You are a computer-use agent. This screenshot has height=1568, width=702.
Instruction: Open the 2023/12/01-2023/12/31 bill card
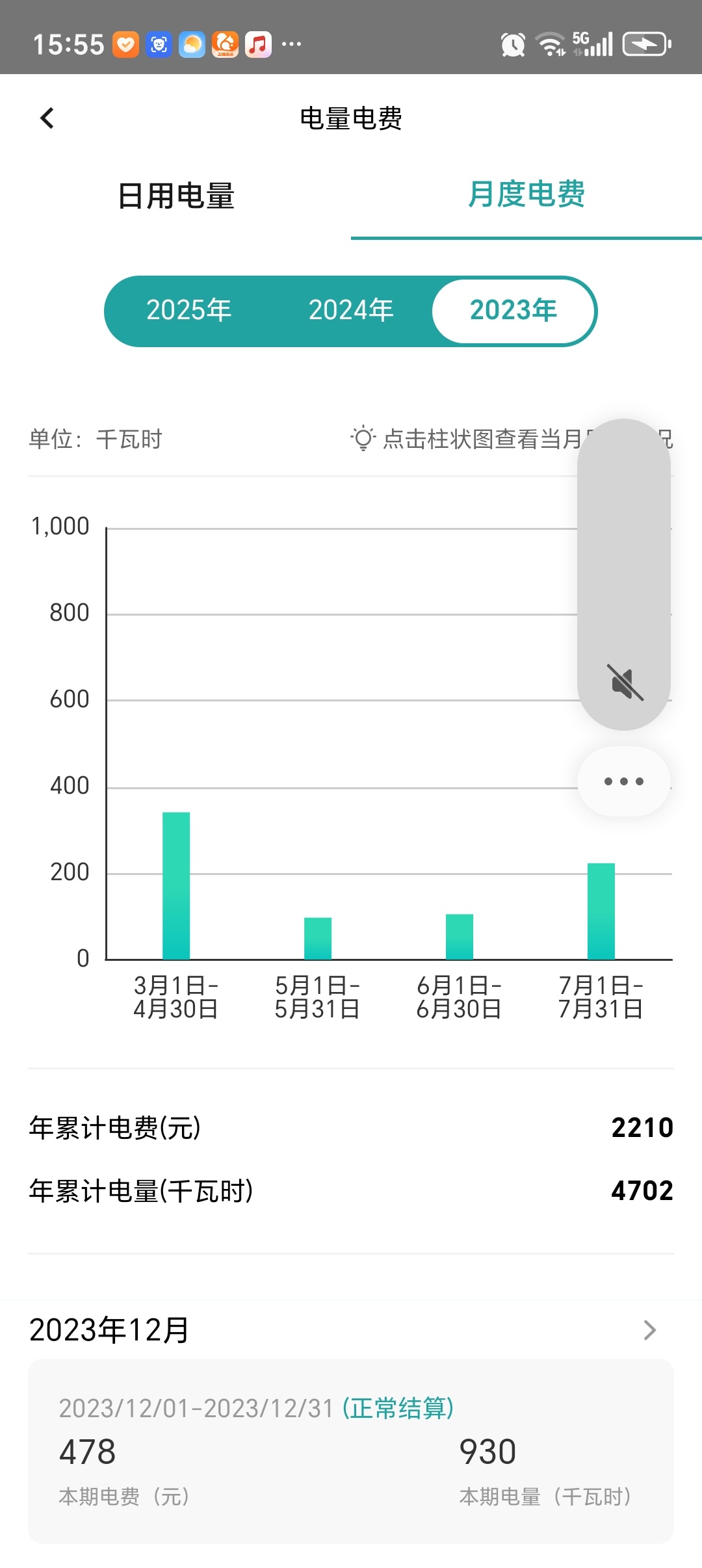tap(351, 1451)
